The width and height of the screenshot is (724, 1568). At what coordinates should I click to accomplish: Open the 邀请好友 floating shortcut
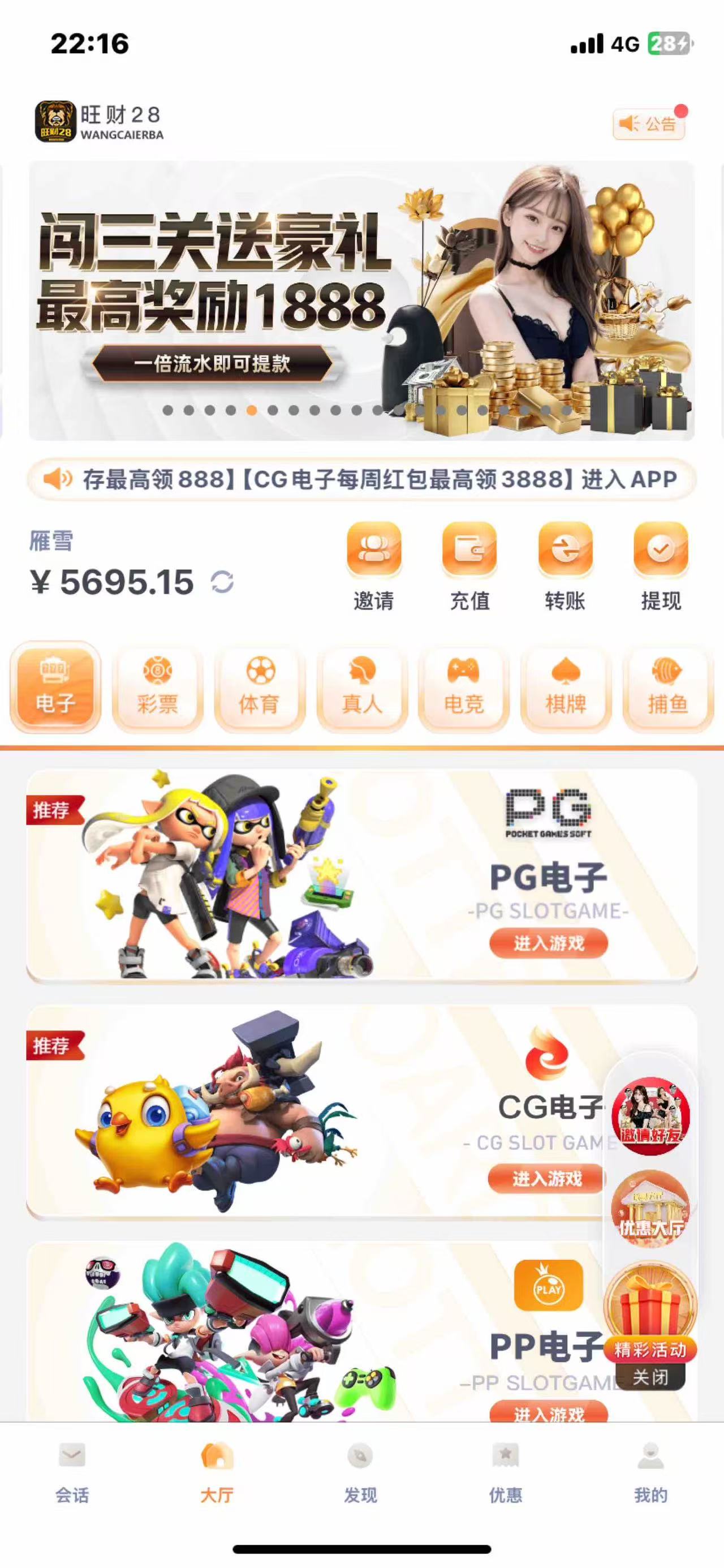(x=650, y=1116)
